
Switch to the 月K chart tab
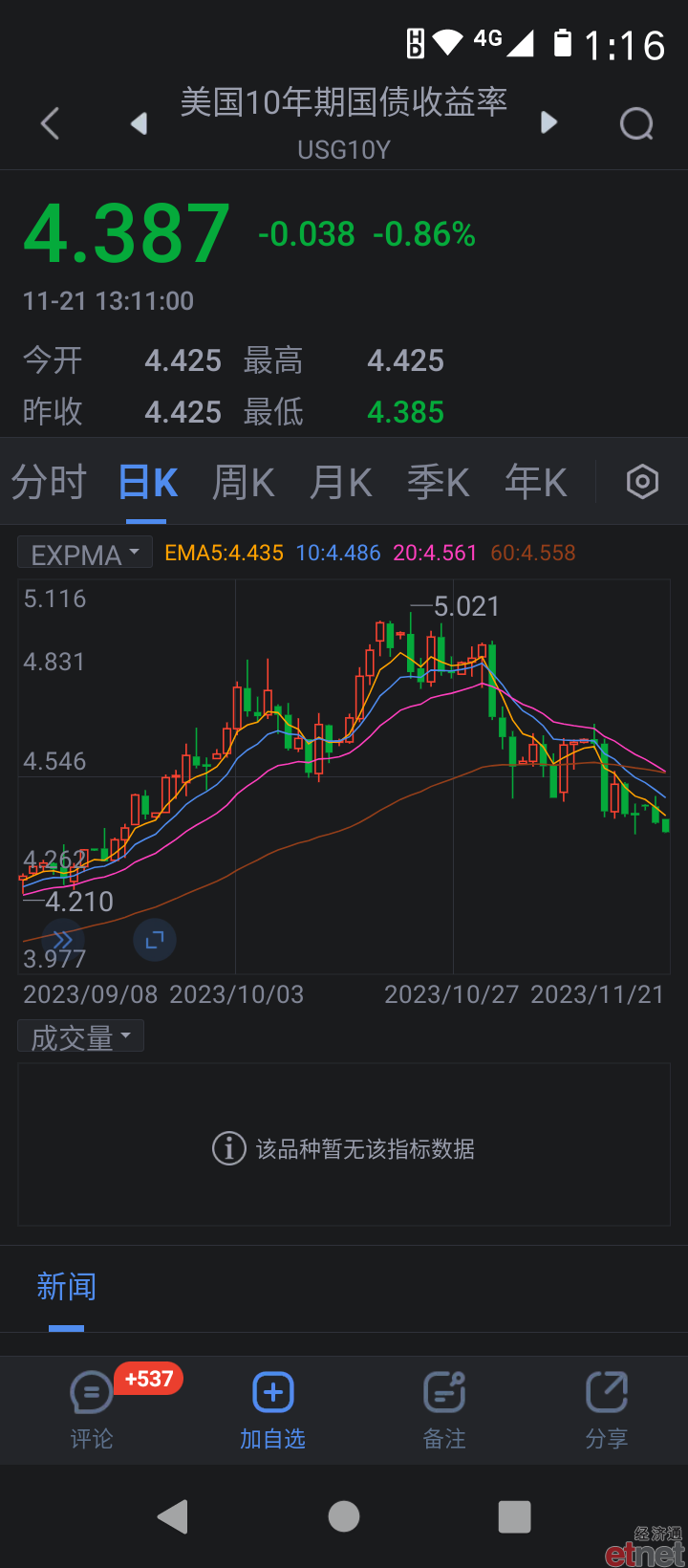[341, 482]
